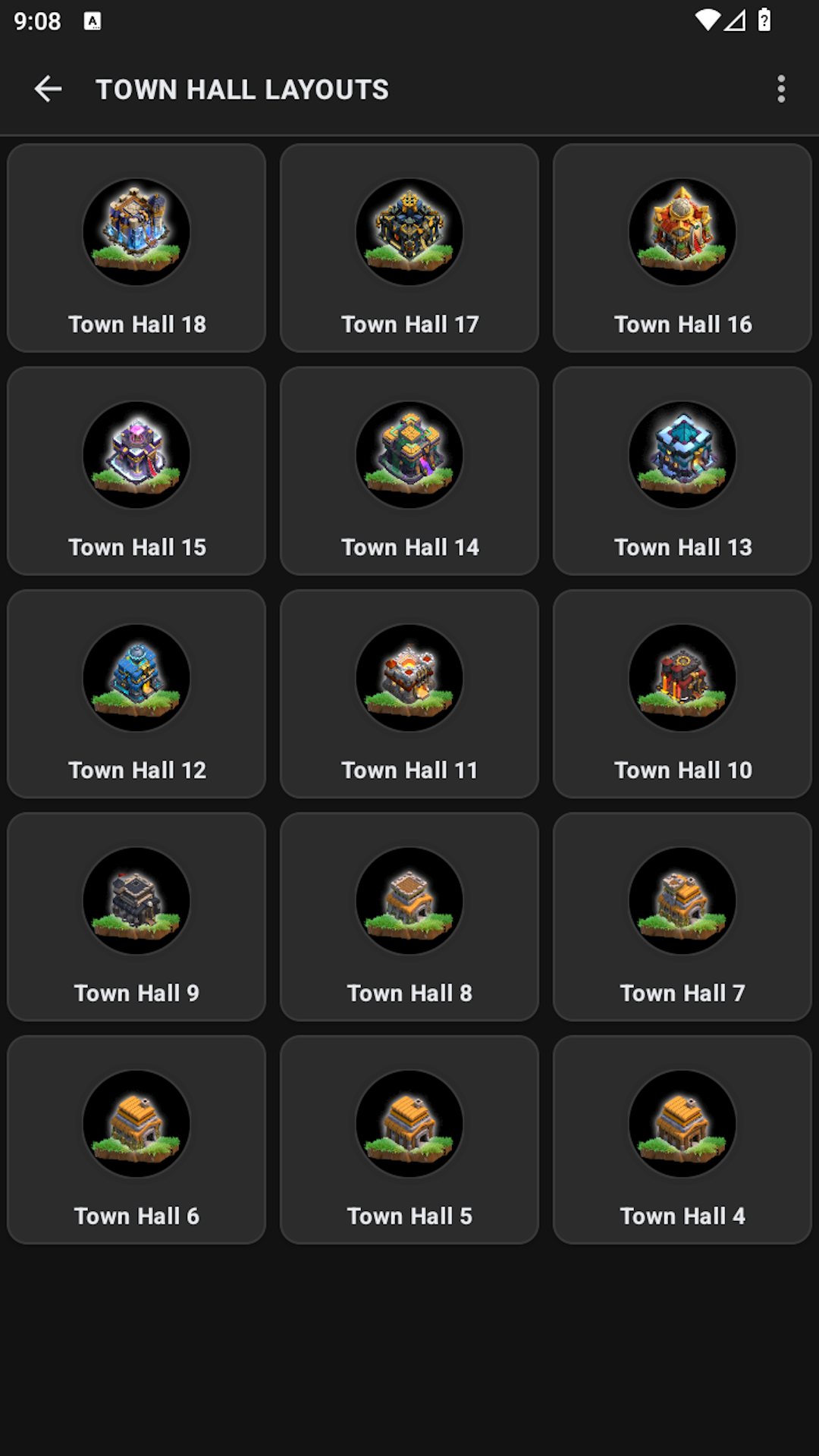Image resolution: width=819 pixels, height=1456 pixels.
Task: Choose the Town Hall 7 tile
Action: tap(682, 917)
